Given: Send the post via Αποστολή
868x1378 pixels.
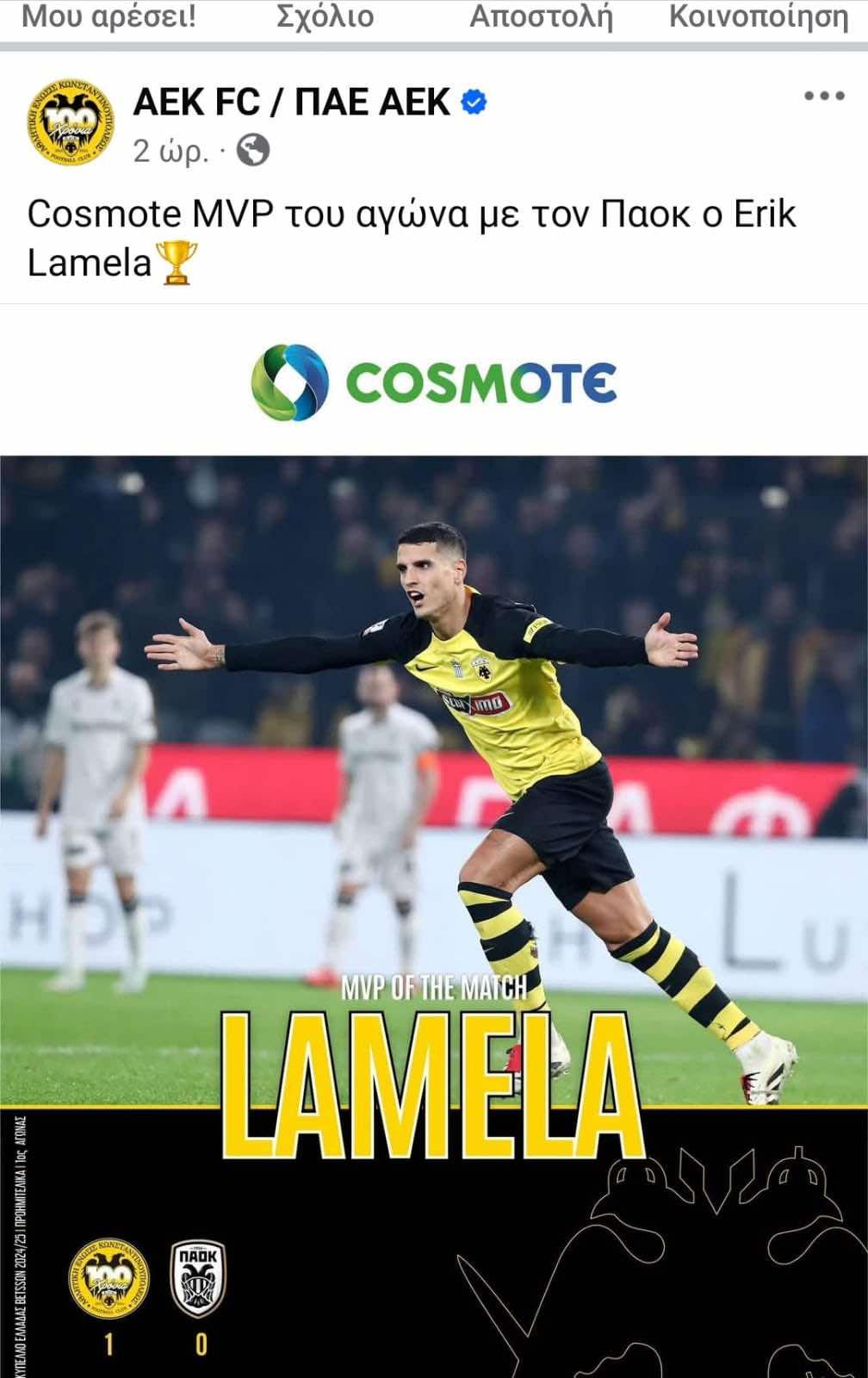Looking at the screenshot, I should pos(541,16).
